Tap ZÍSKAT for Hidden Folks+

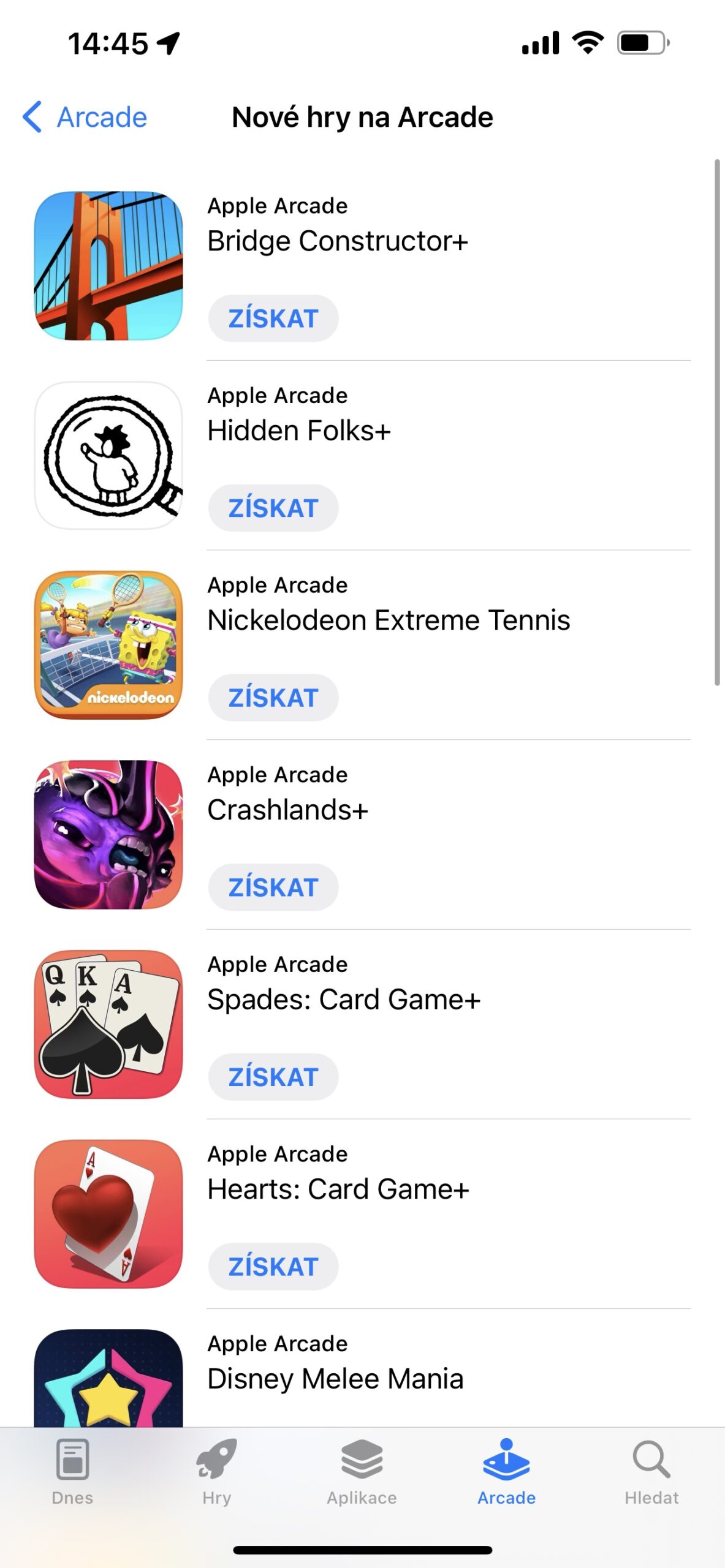tap(273, 508)
